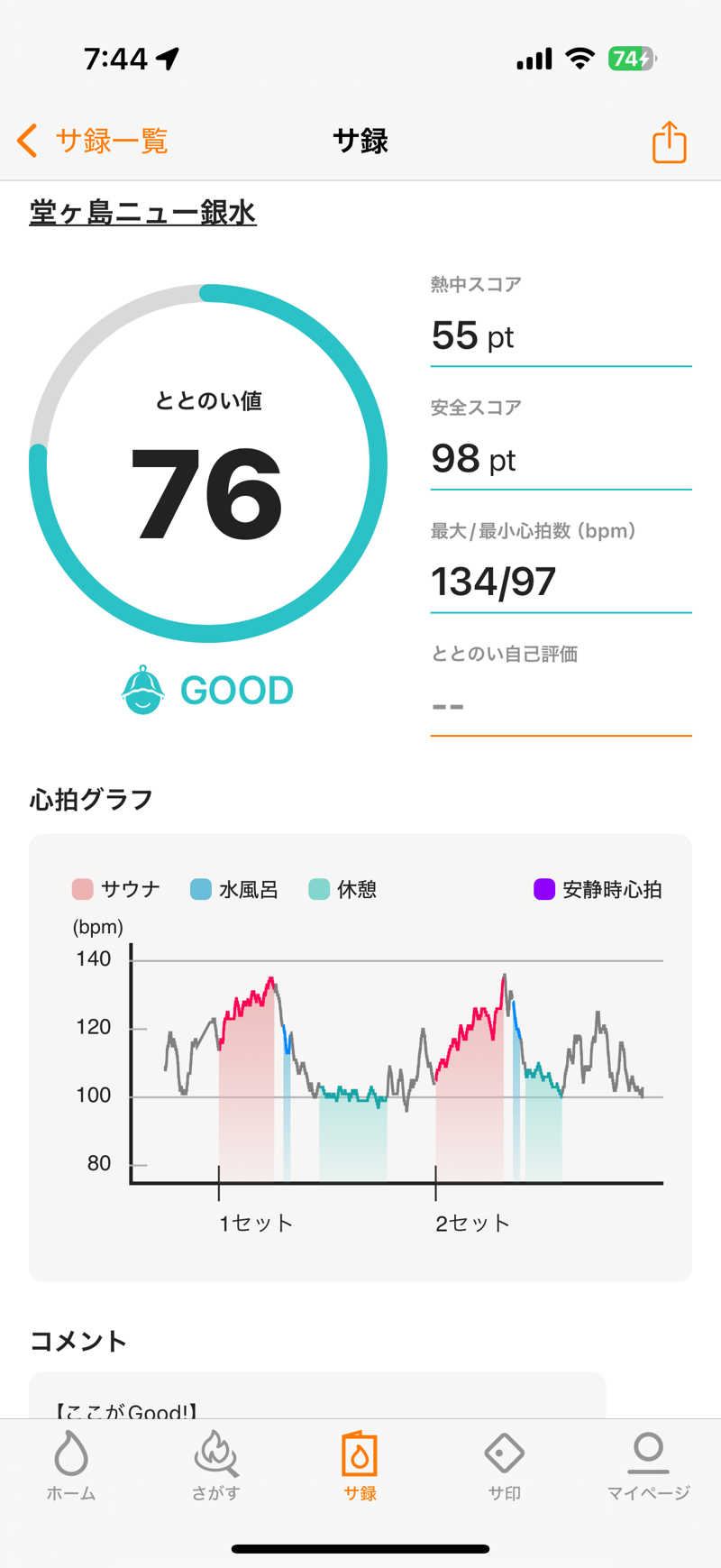Go to the サ印 tab
The height and width of the screenshot is (1568, 721).
point(504,1465)
